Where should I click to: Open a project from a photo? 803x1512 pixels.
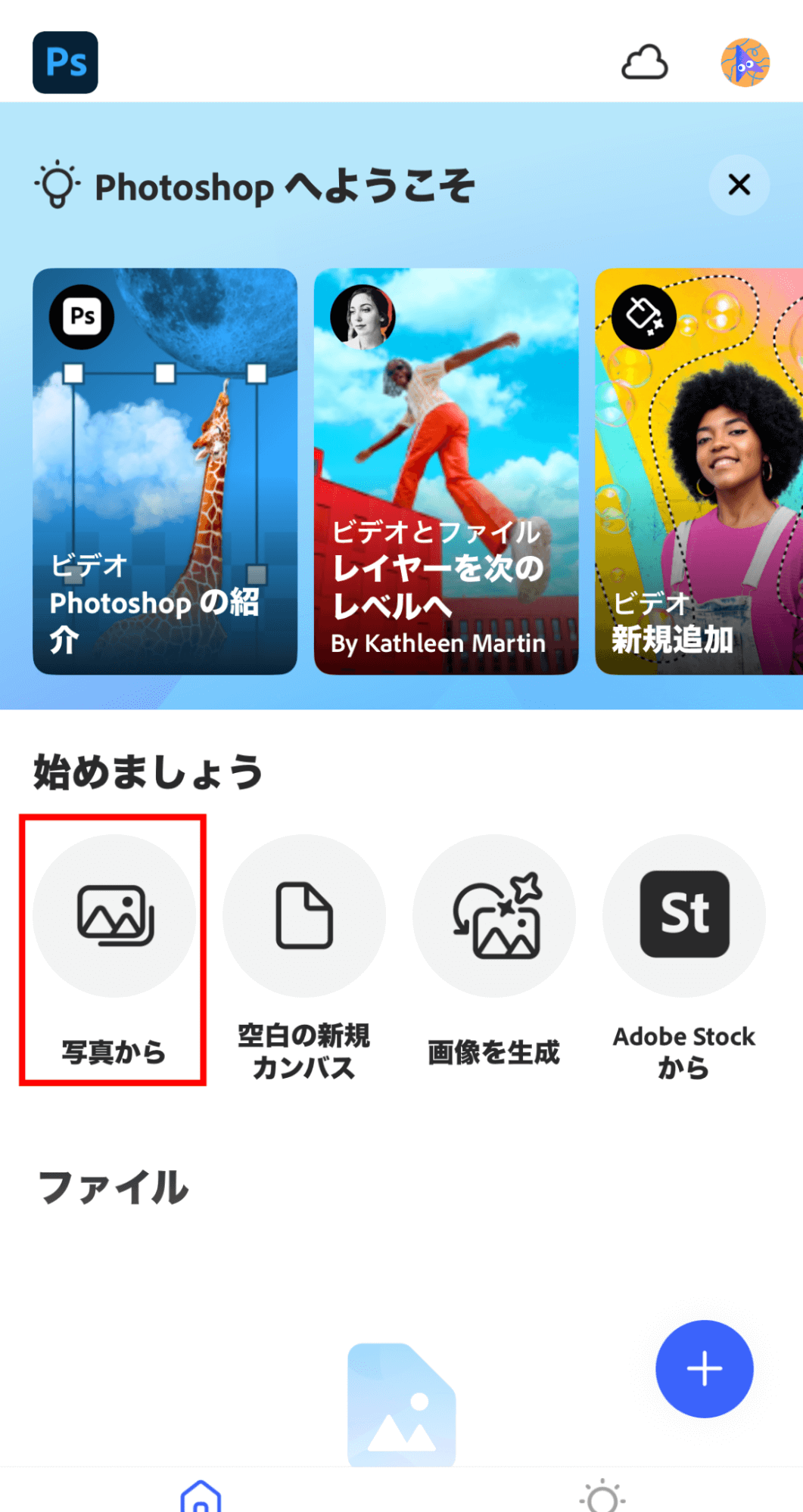114,915
